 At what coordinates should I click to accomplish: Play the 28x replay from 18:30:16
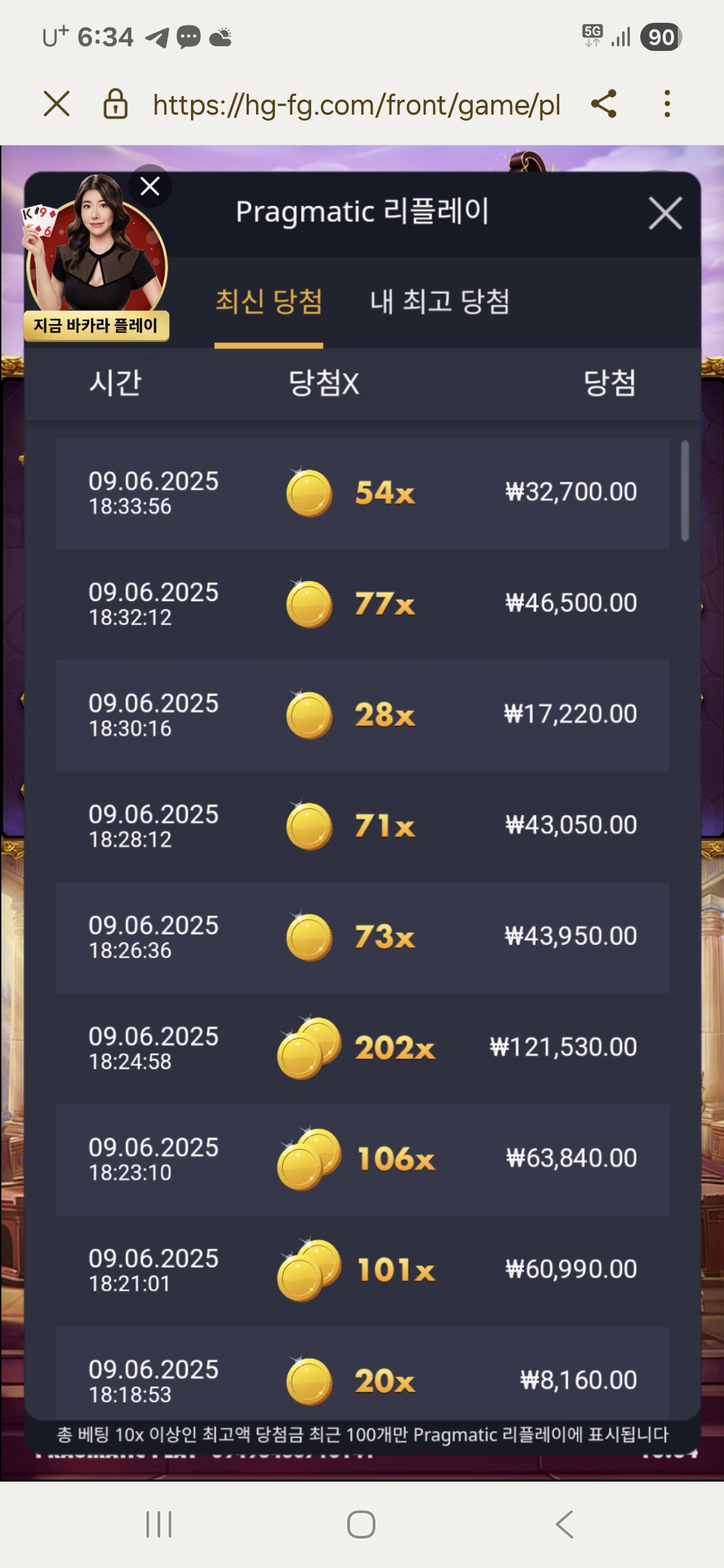362,715
